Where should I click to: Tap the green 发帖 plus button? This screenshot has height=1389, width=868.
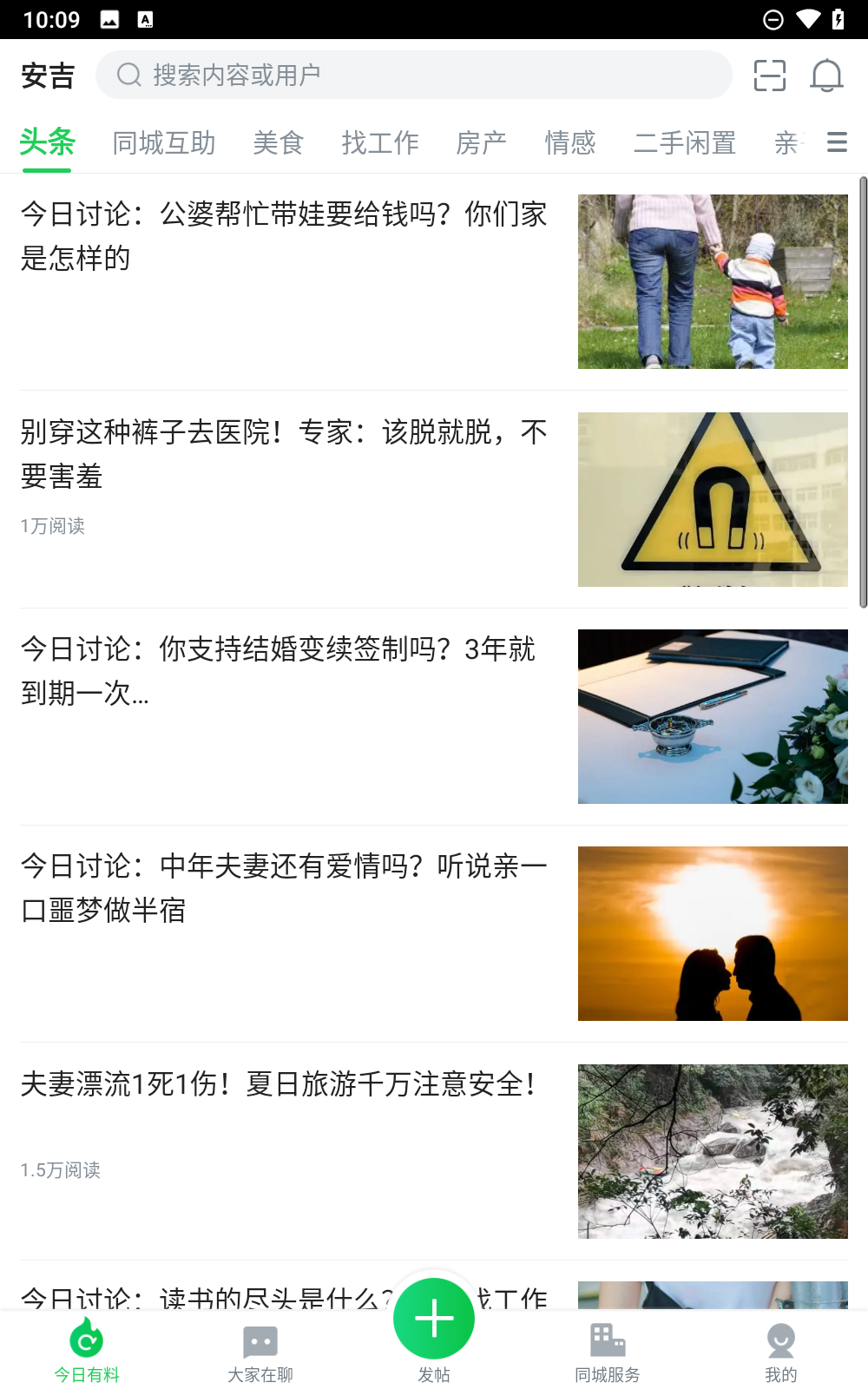(x=433, y=1318)
